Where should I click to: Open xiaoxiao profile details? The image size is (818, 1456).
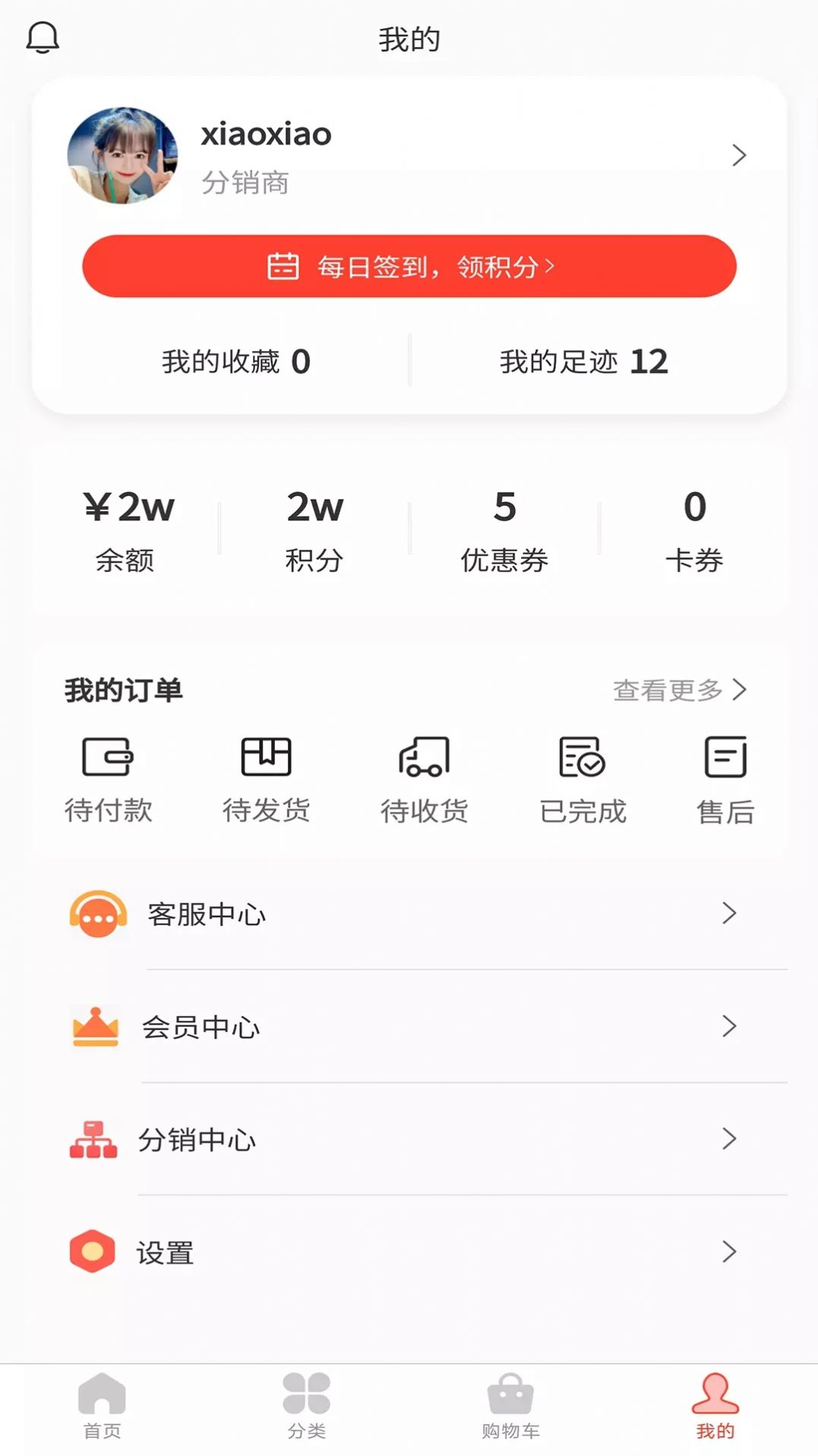point(409,155)
